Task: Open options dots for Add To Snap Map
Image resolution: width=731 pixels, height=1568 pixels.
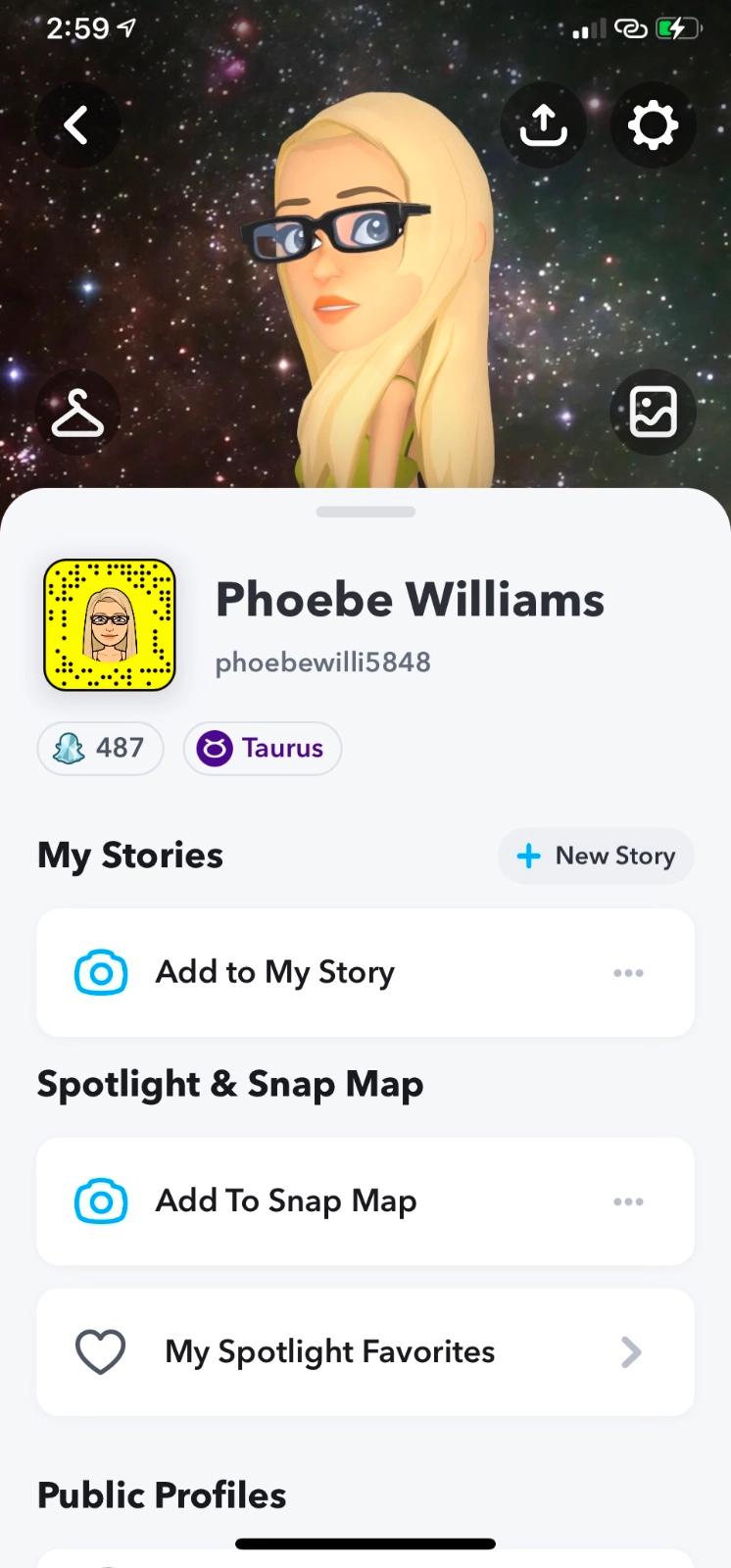Action: click(628, 1201)
